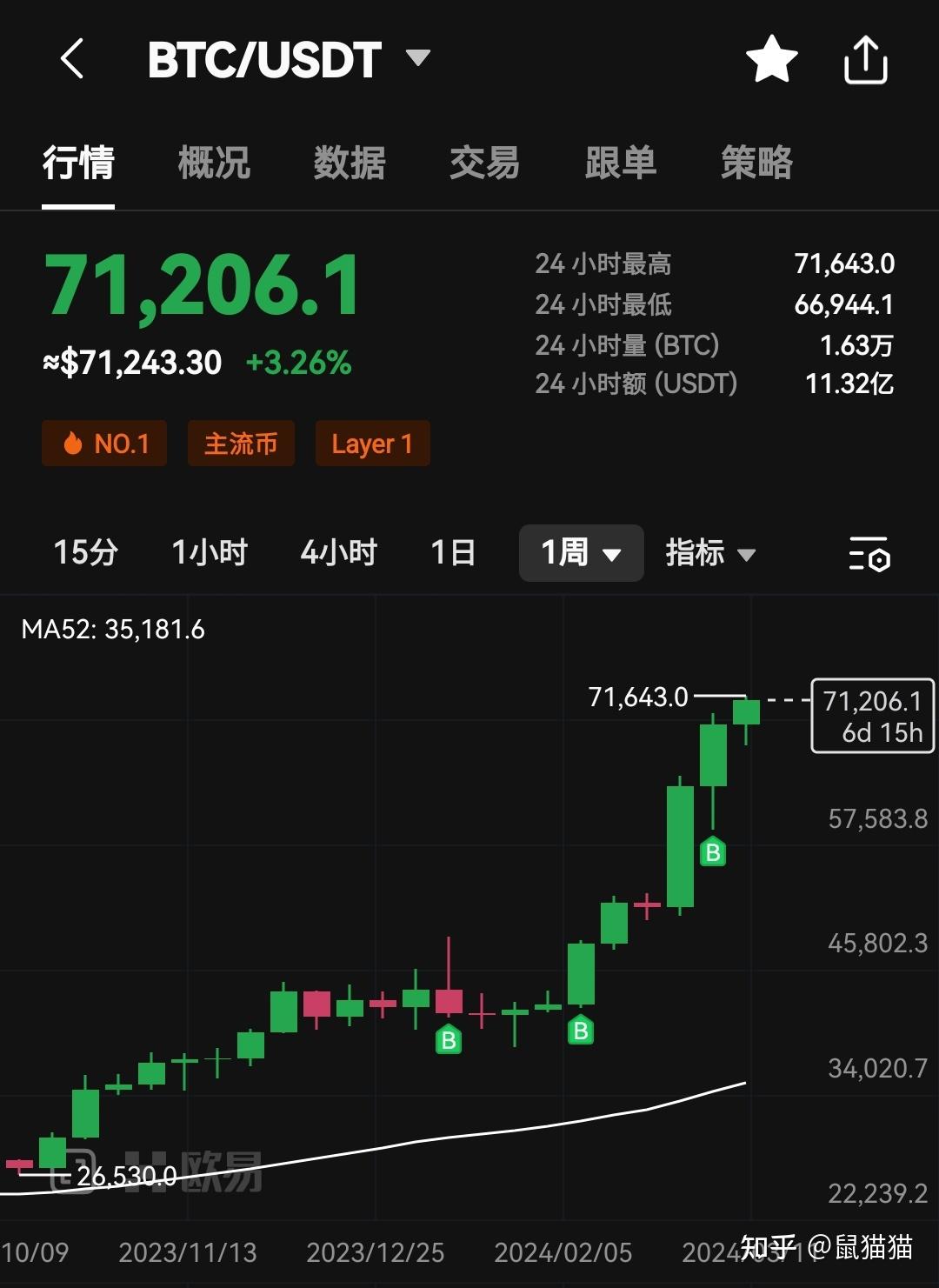
Task: Open the 策略 tab
Action: click(x=756, y=164)
